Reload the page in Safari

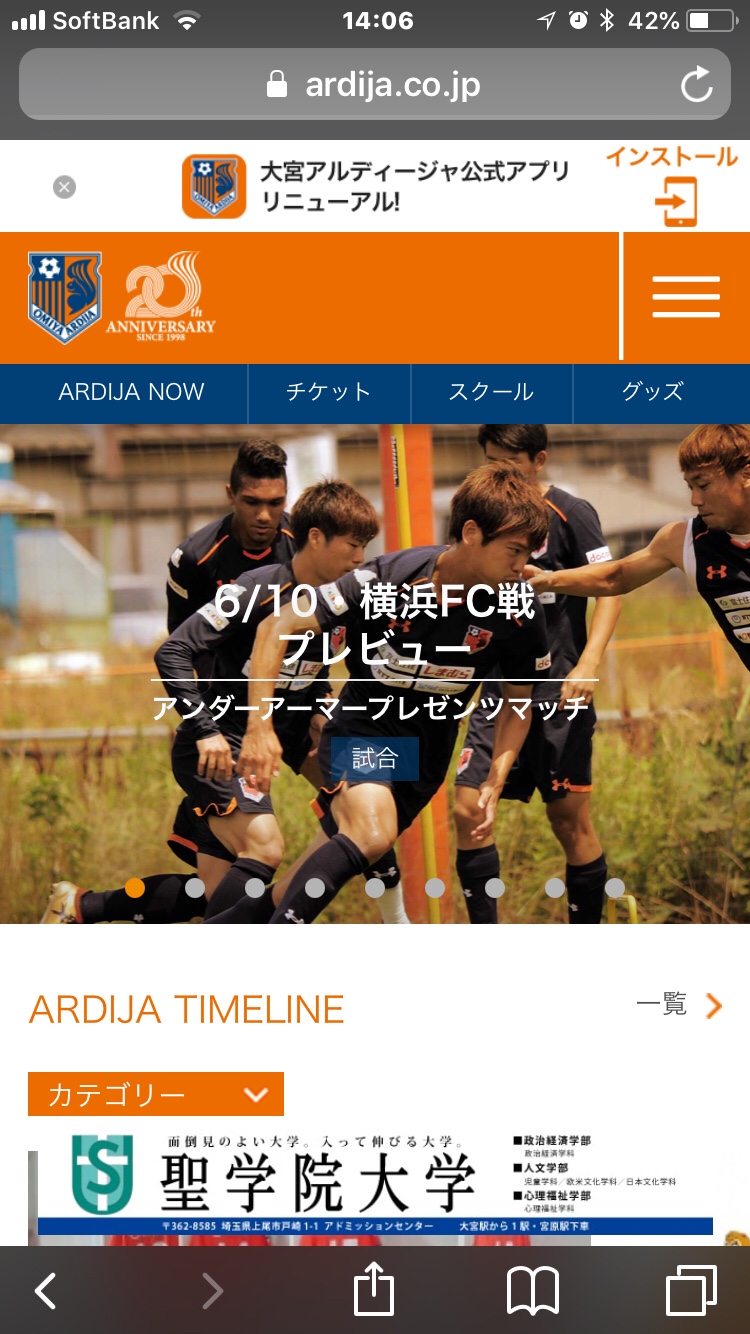point(696,85)
